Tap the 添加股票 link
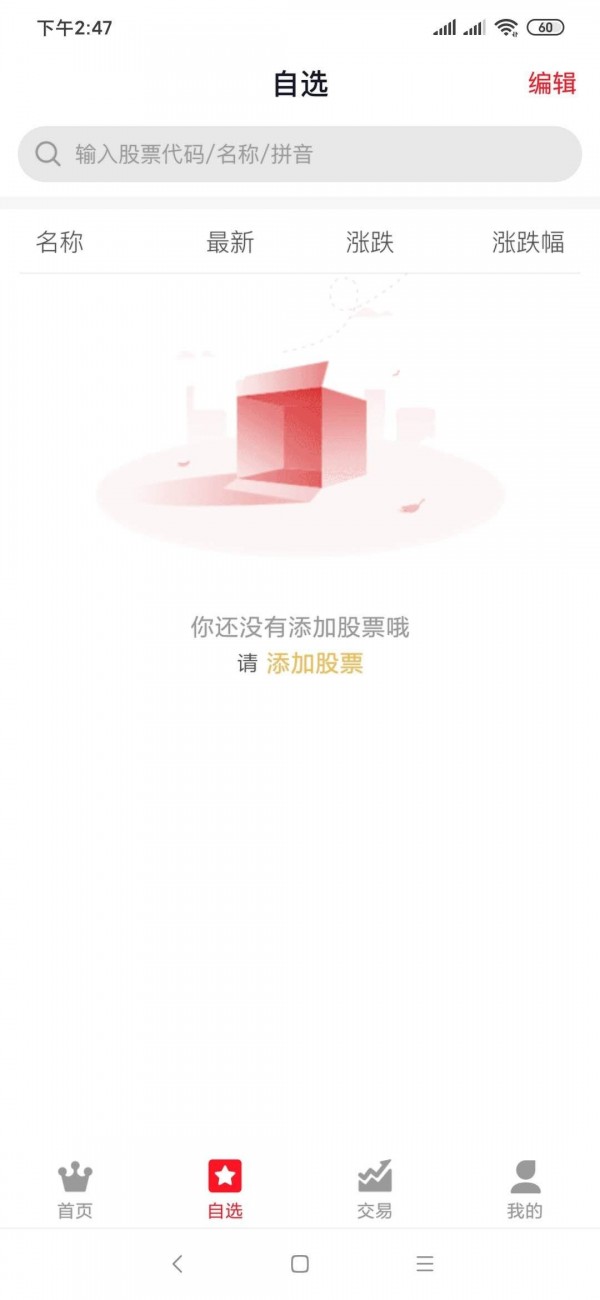 coord(314,663)
